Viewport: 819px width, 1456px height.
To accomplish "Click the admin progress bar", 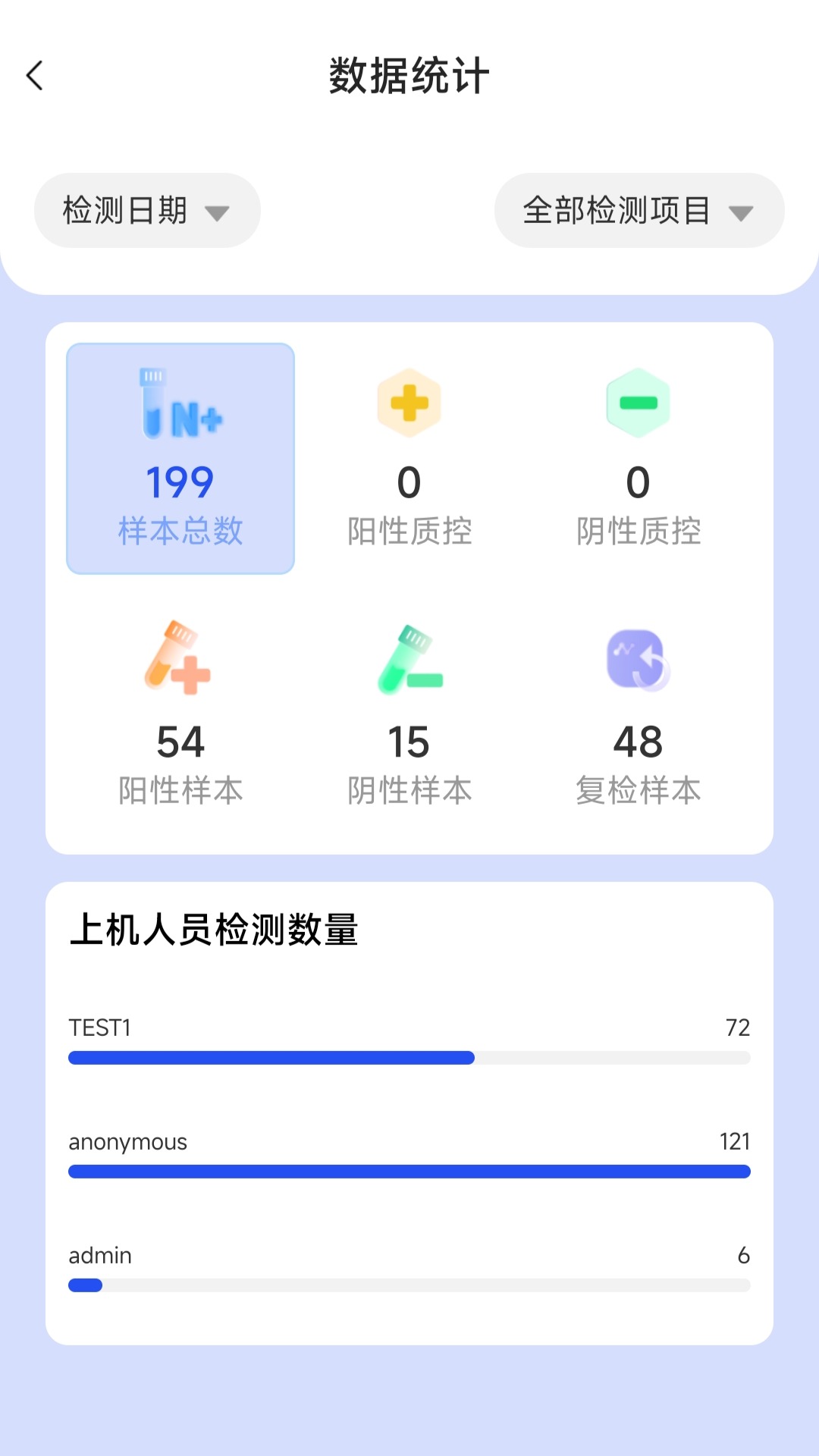I will [x=409, y=1285].
